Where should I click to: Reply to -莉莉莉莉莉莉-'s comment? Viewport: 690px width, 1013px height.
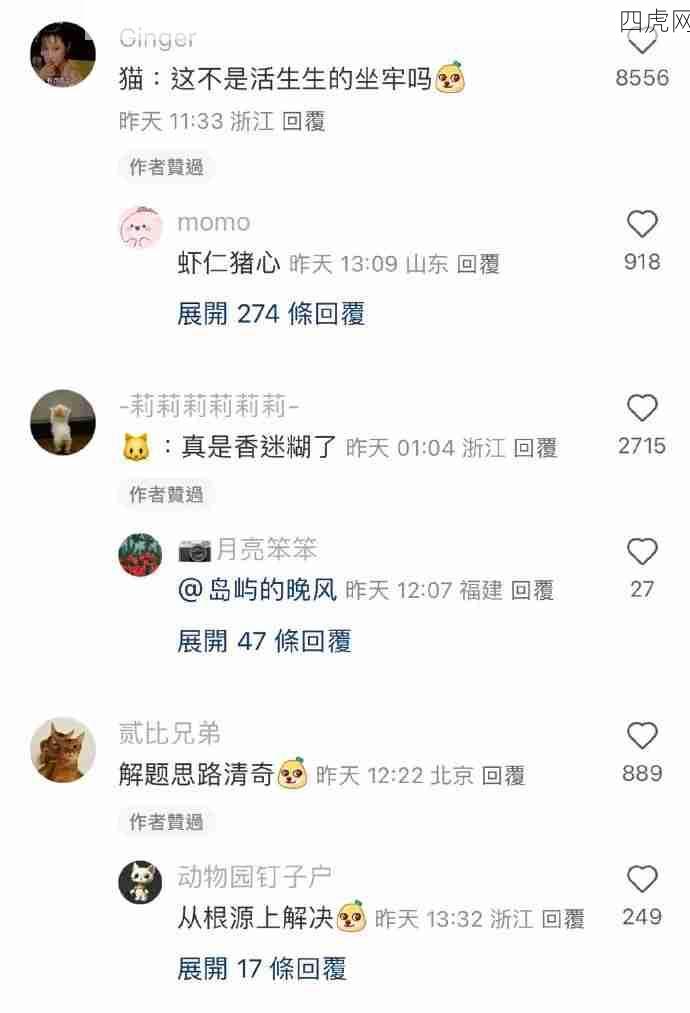pyautogui.click(x=535, y=448)
